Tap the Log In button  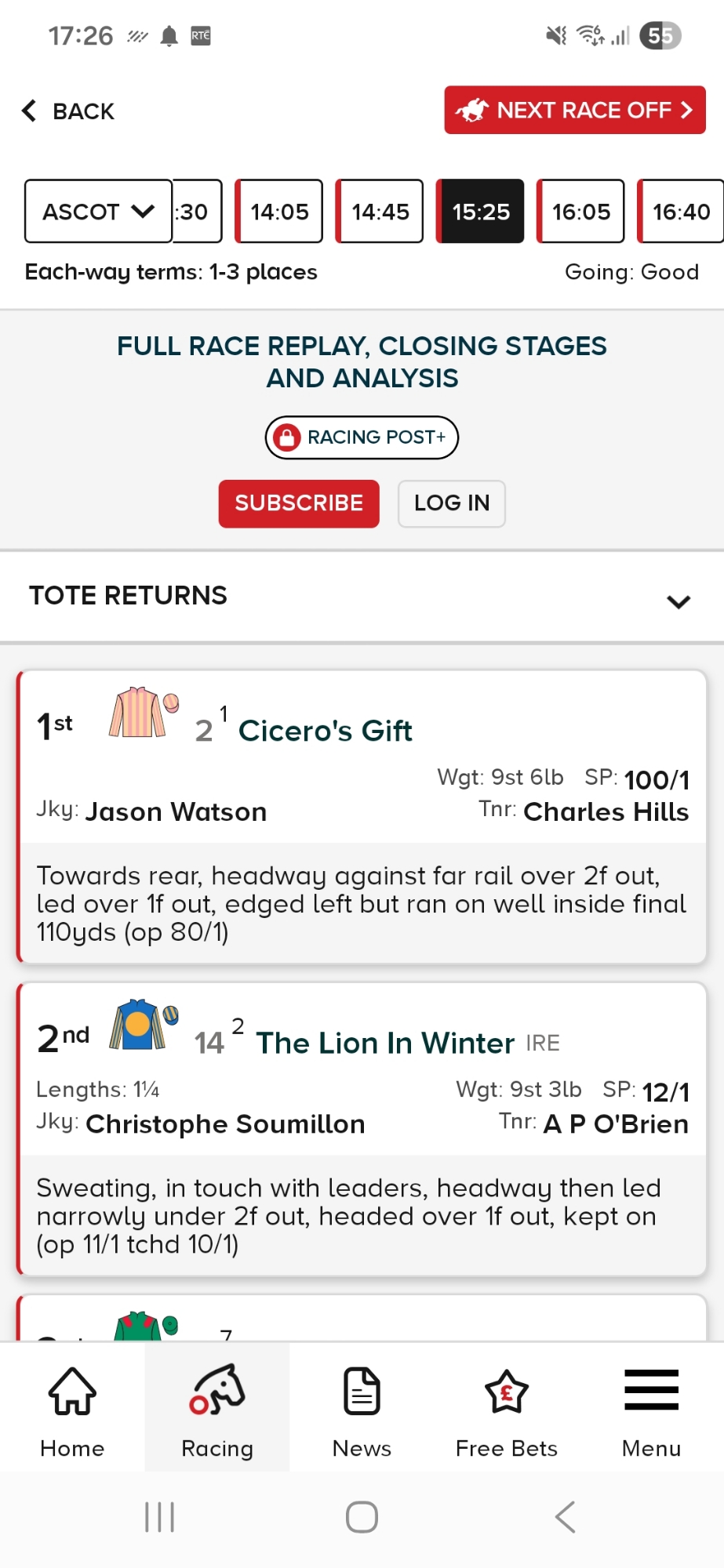(451, 503)
